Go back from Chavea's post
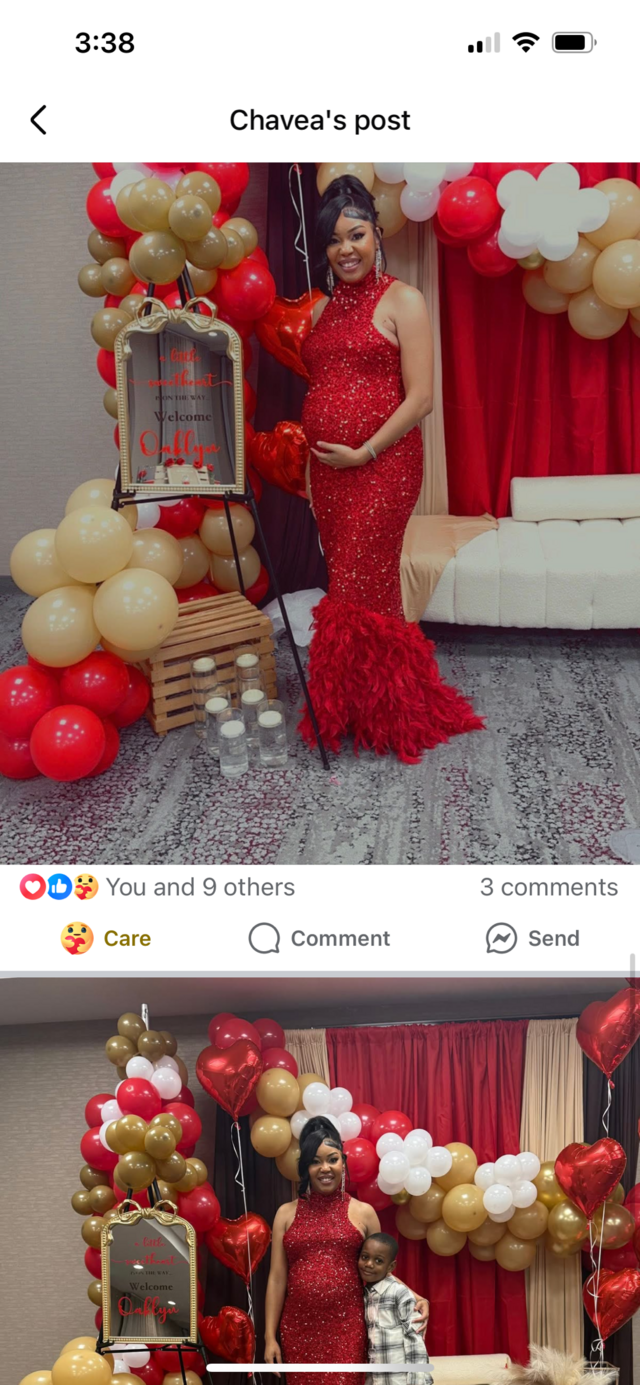This screenshot has height=1385, width=640. tap(38, 121)
